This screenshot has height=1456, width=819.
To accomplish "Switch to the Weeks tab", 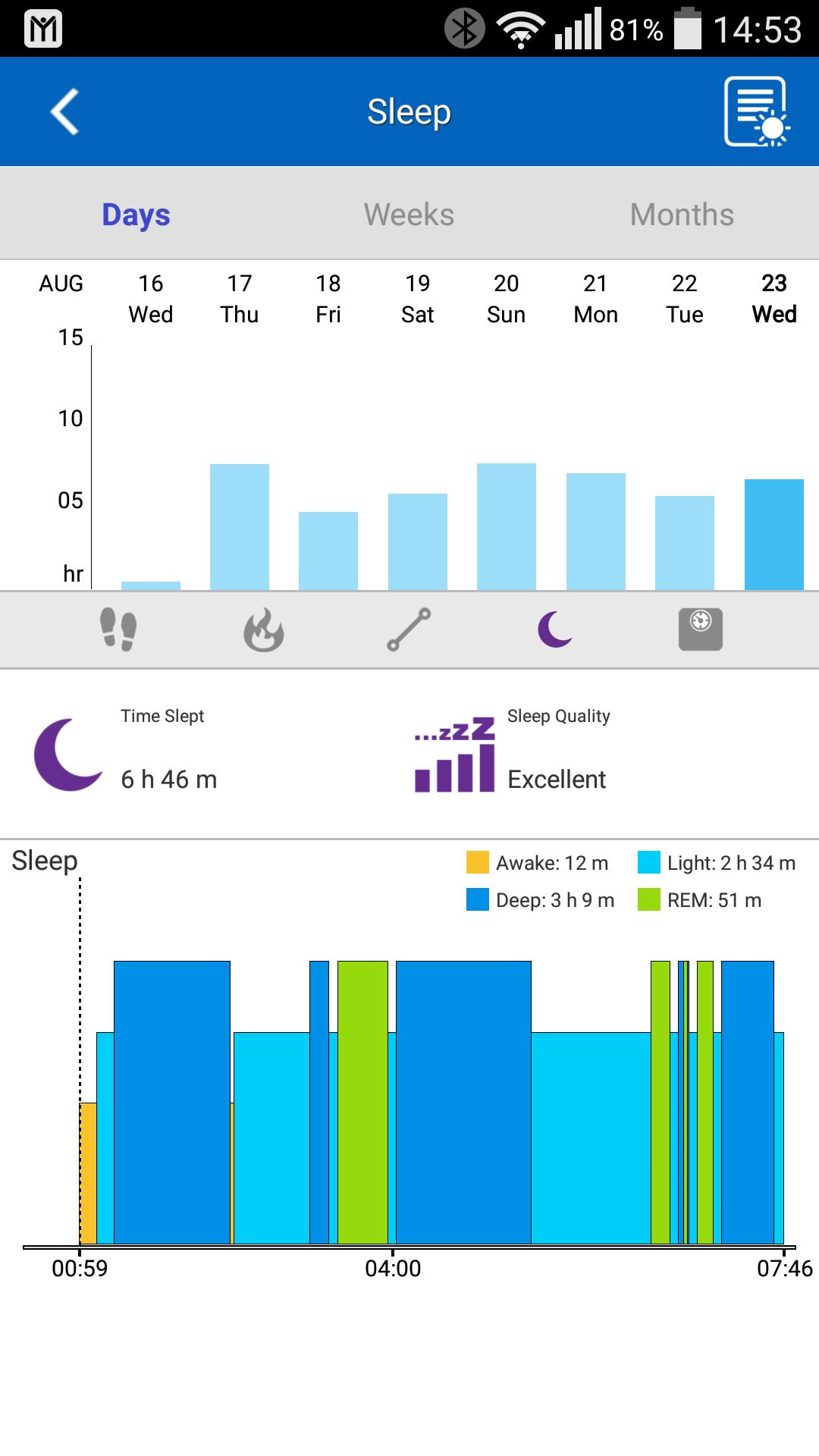I will 409,213.
